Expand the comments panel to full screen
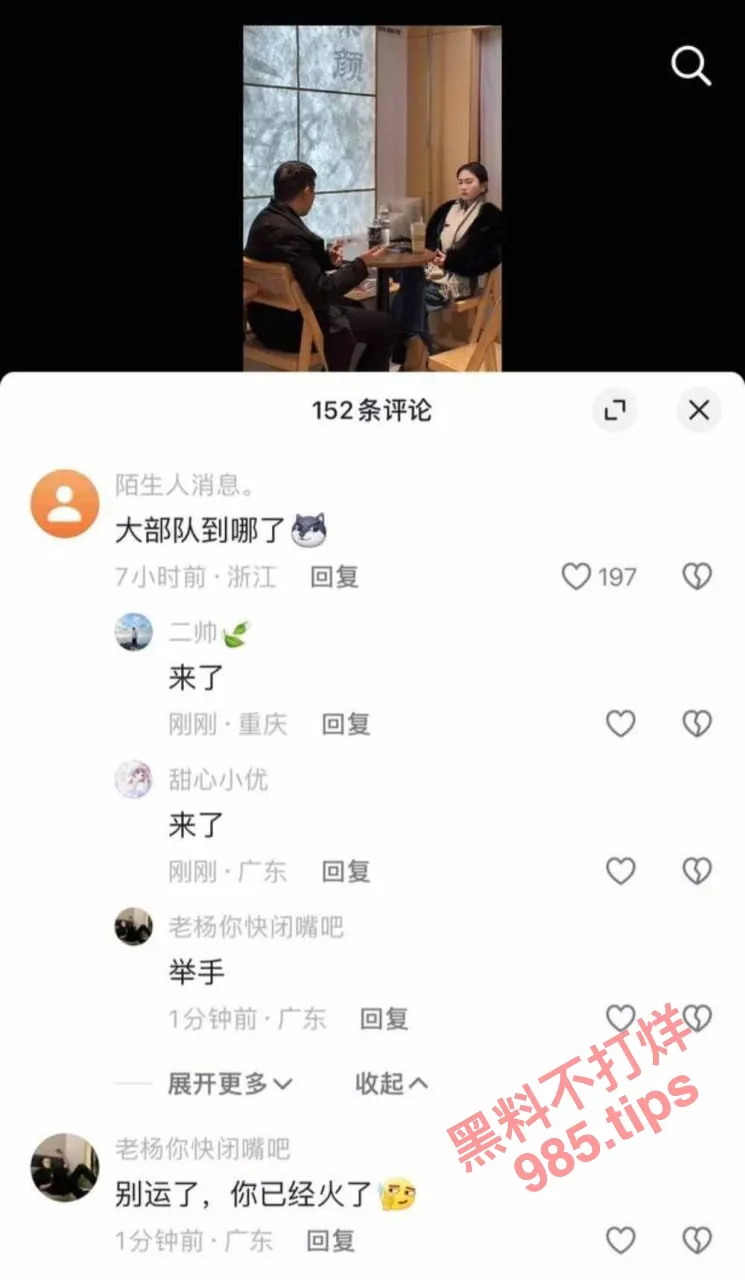This screenshot has width=745, height=1280. coord(614,409)
